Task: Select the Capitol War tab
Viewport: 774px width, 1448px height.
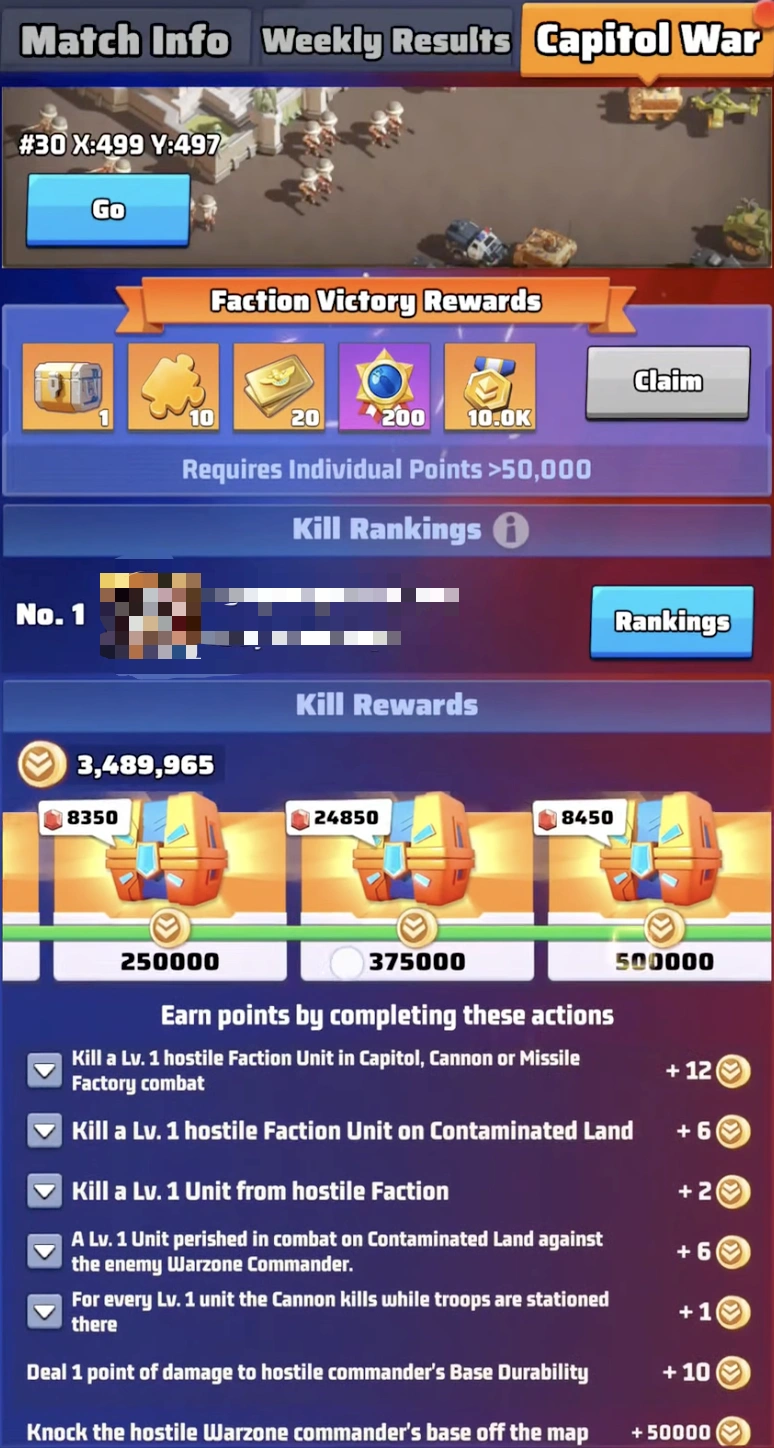Action: coord(647,39)
